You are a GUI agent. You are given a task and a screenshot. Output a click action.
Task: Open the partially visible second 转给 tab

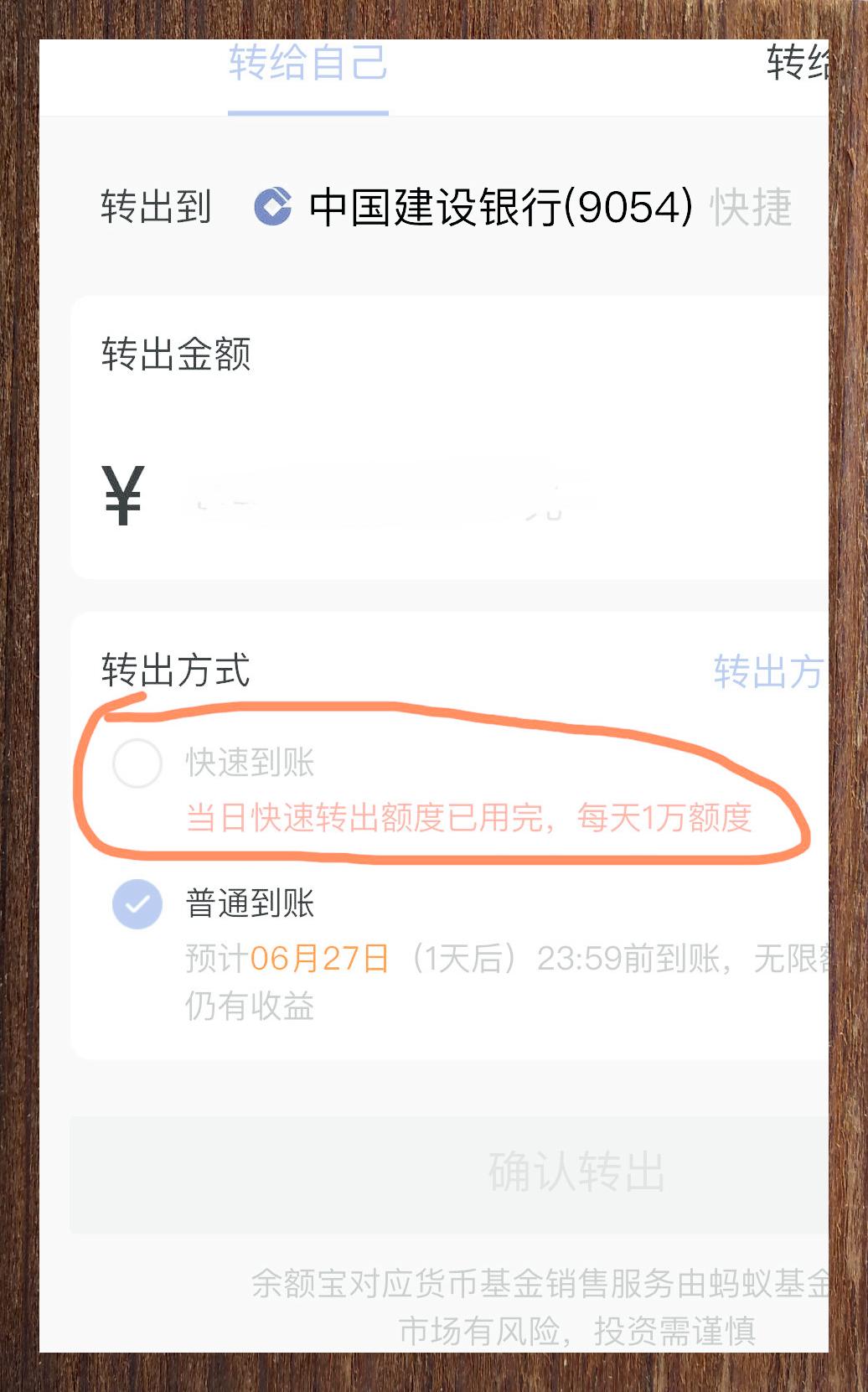coord(797,64)
